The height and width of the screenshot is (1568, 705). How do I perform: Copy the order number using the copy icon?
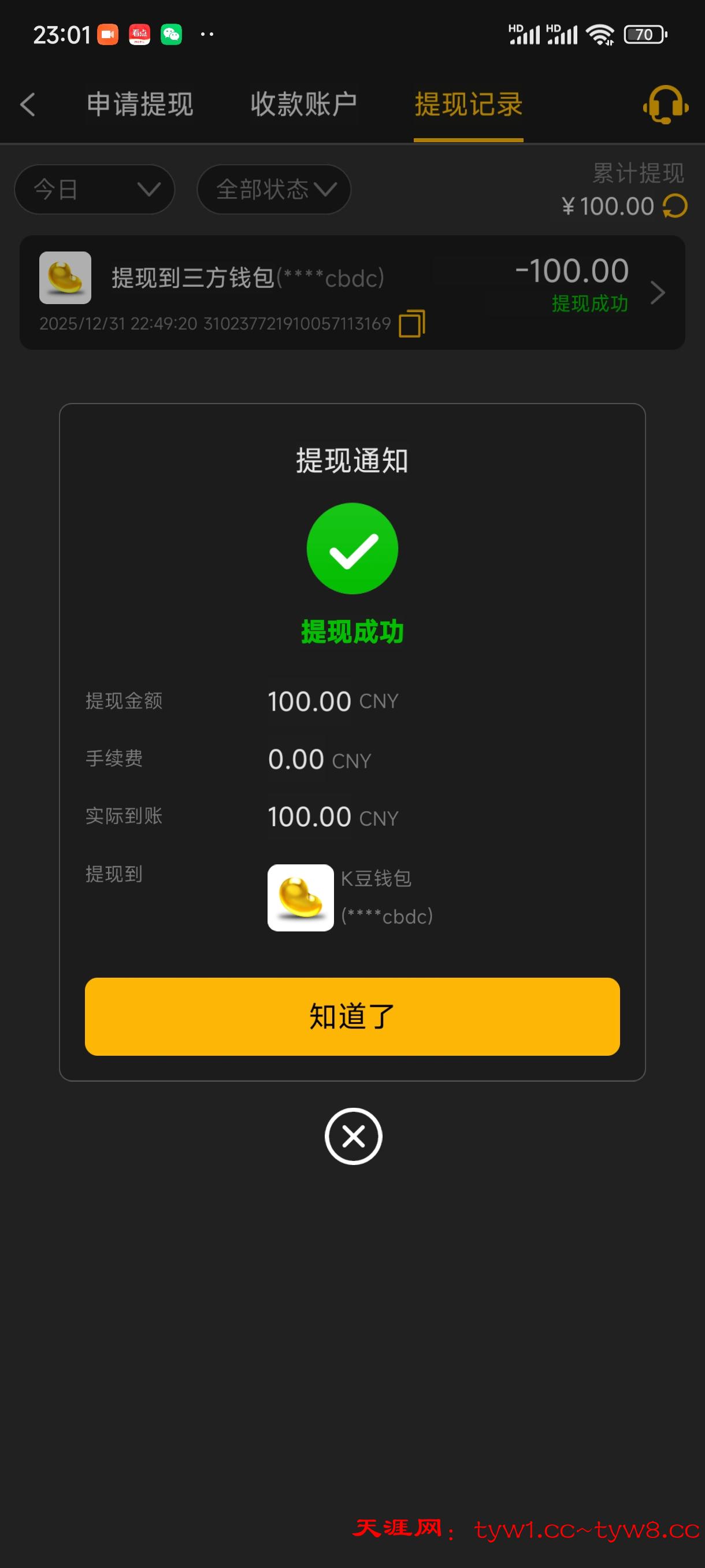click(411, 324)
